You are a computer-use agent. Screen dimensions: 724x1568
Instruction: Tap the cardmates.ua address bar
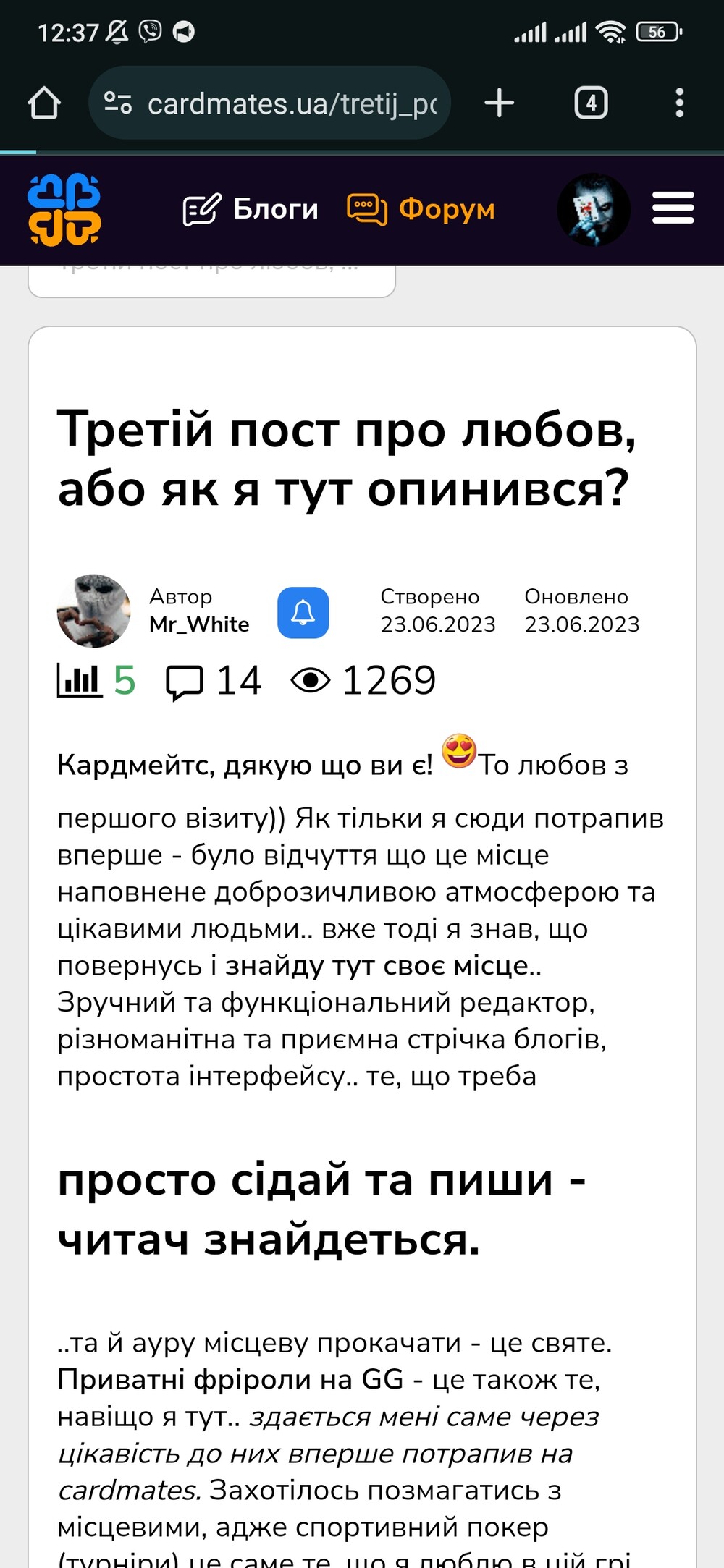click(x=269, y=103)
